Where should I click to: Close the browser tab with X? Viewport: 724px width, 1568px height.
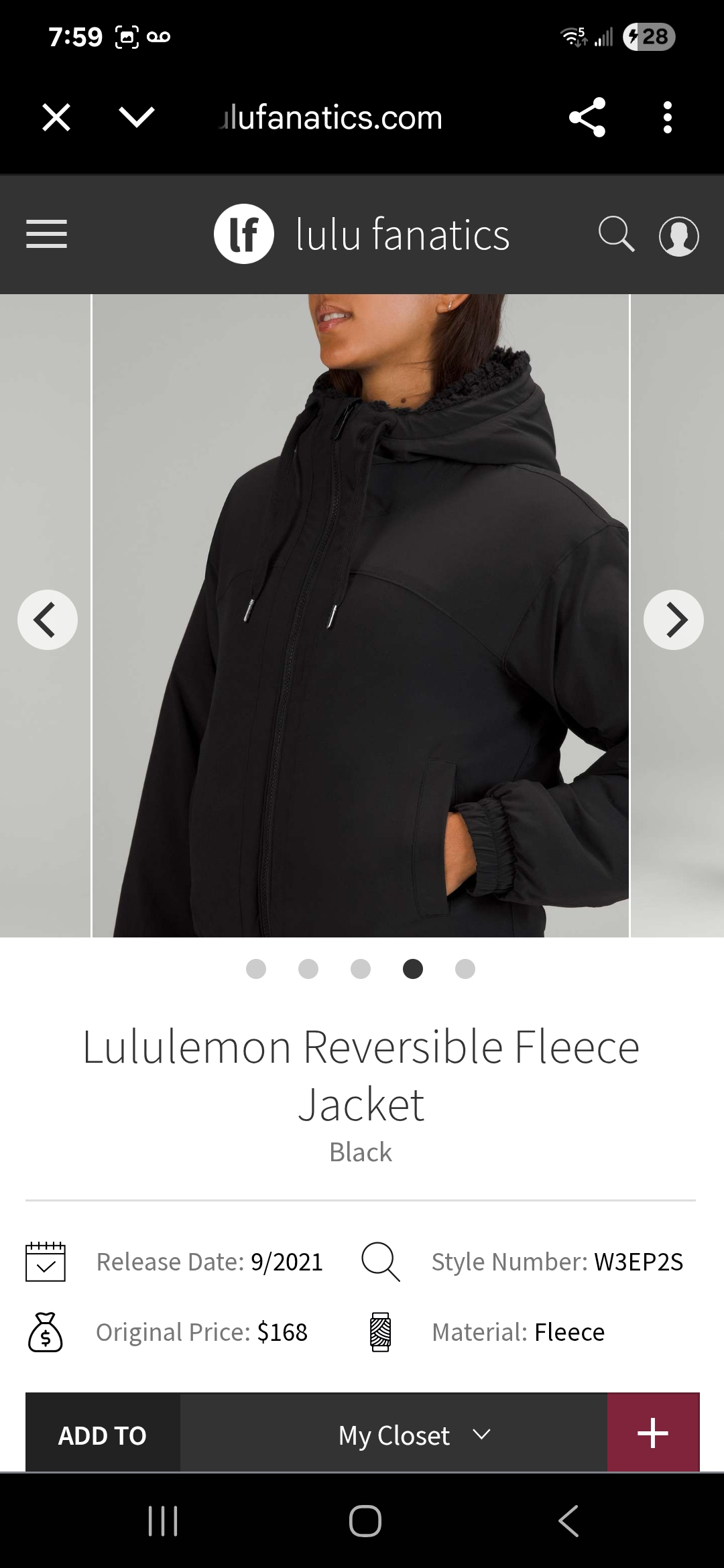(56, 118)
